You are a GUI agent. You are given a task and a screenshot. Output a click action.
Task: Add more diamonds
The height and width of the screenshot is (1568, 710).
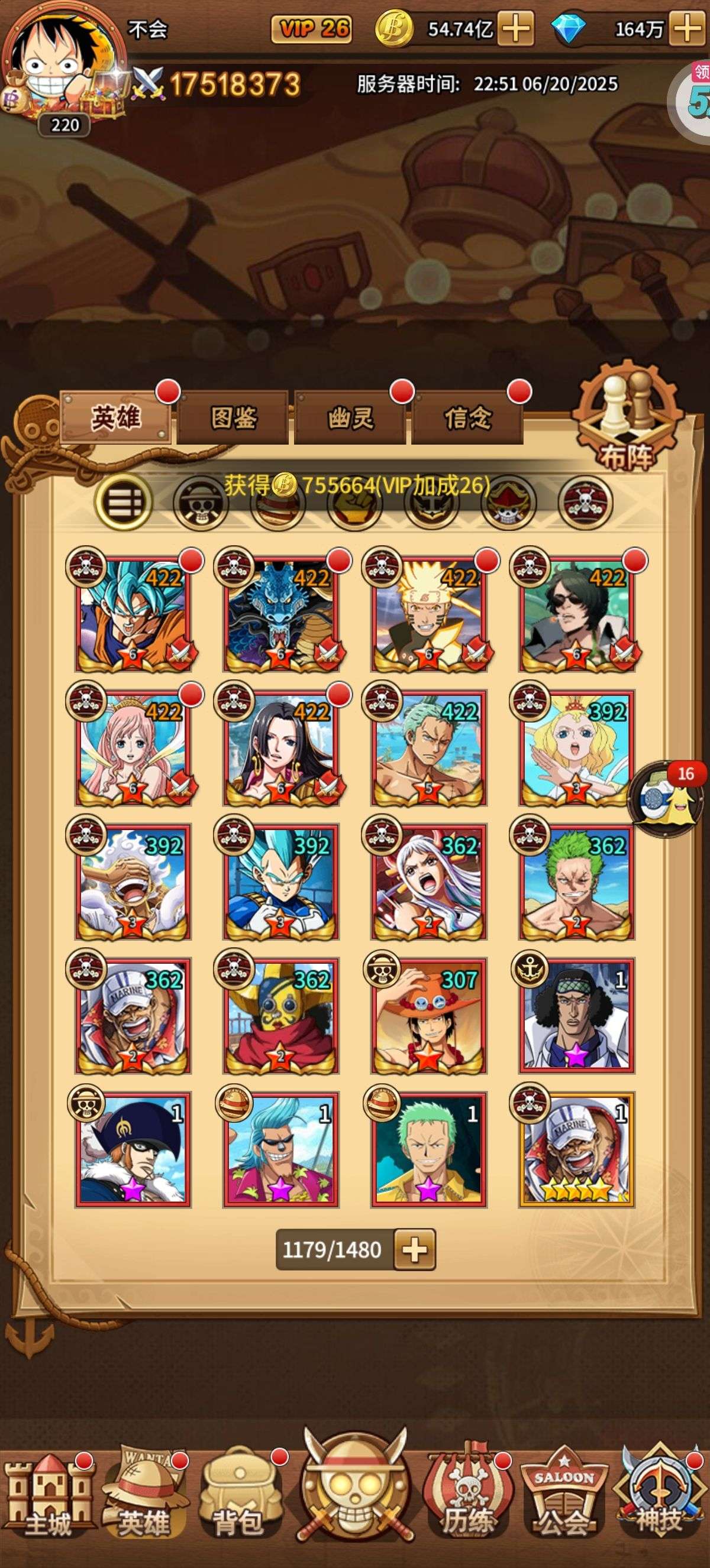(x=686, y=28)
